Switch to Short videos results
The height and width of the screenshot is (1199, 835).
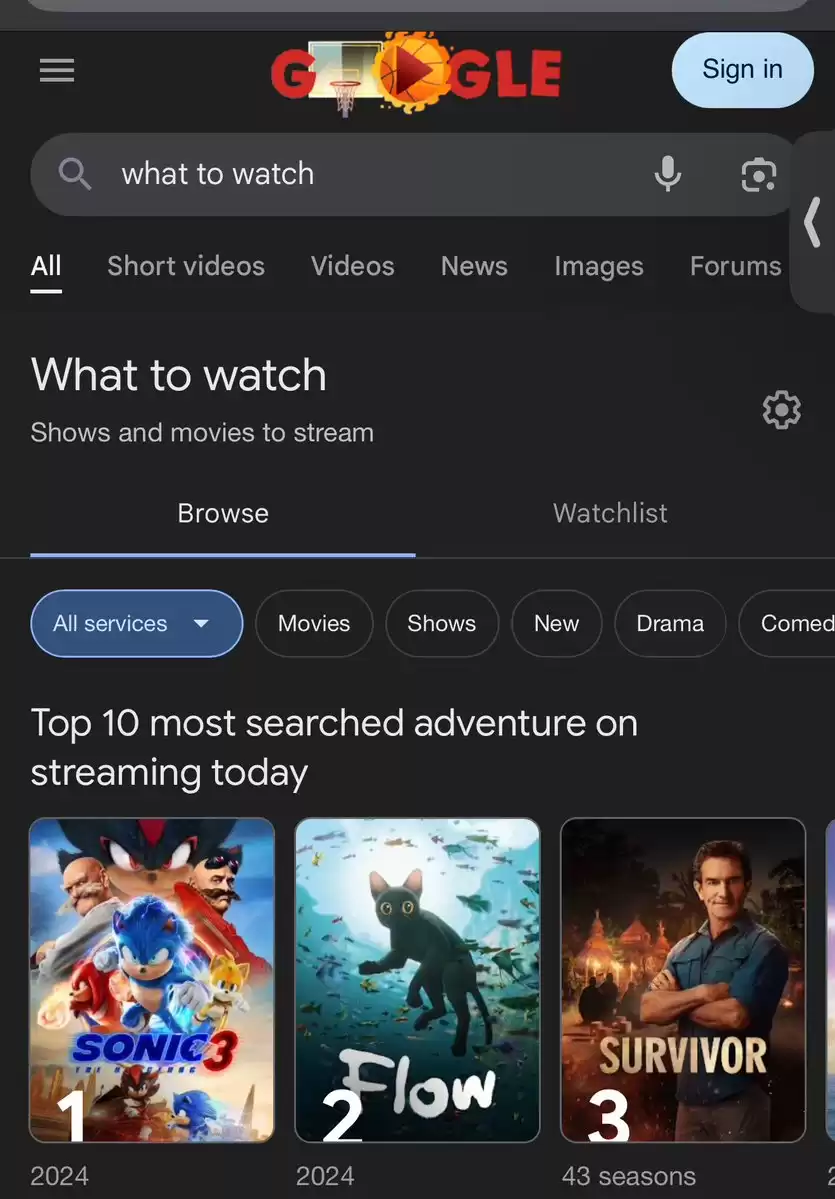186,266
